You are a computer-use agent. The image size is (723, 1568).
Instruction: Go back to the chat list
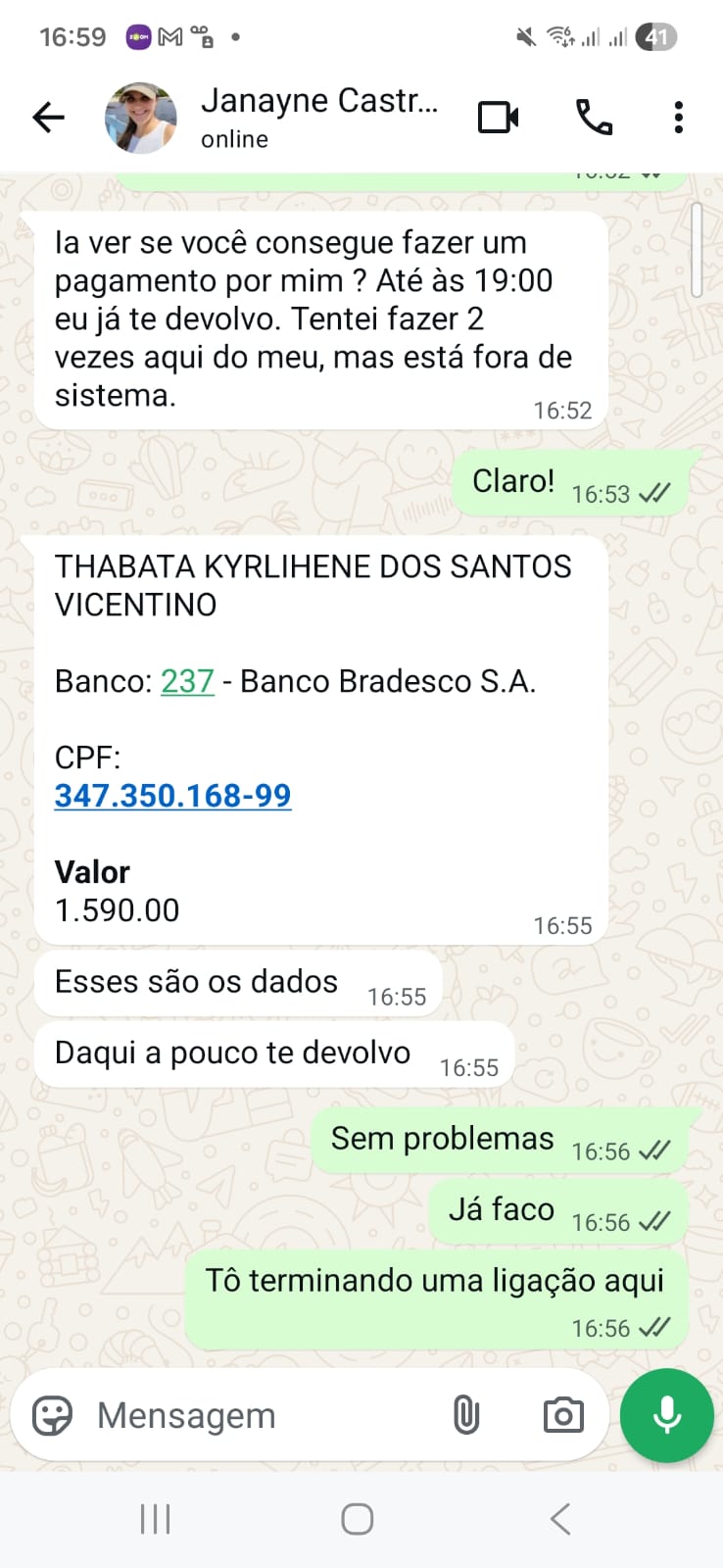(48, 119)
